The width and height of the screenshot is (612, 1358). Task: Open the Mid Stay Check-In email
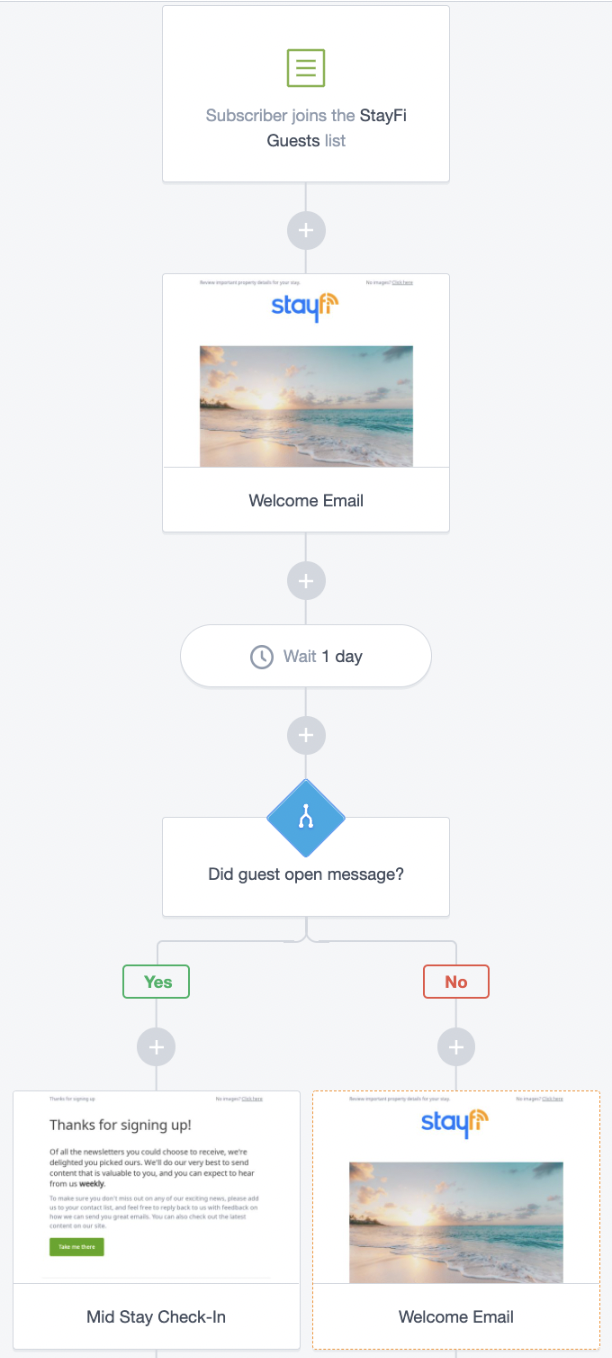coord(156,1220)
